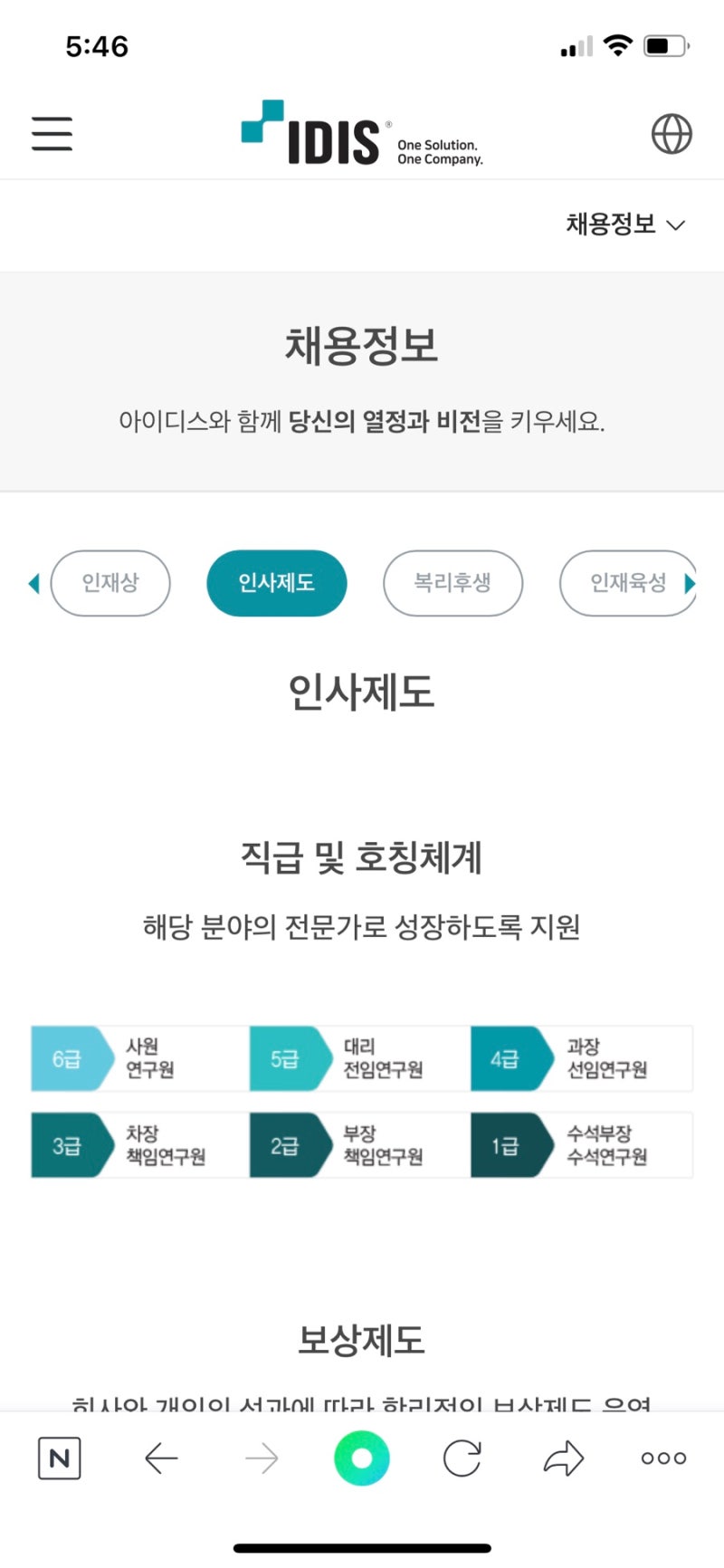This screenshot has width=724, height=1568.
Task: Open the Naver N home button
Action: click(x=60, y=1458)
